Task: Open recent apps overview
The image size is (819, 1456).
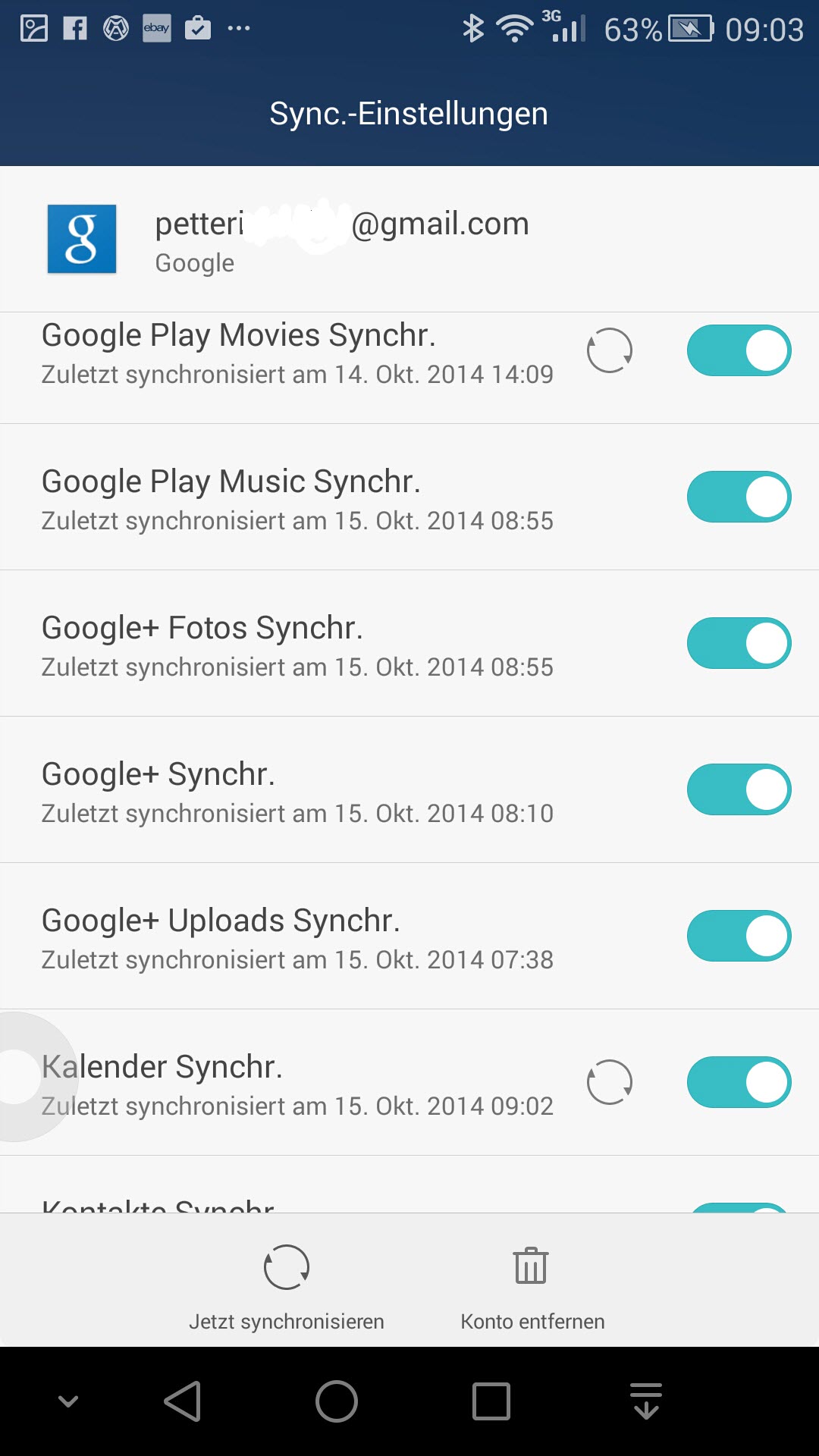Action: (491, 1401)
